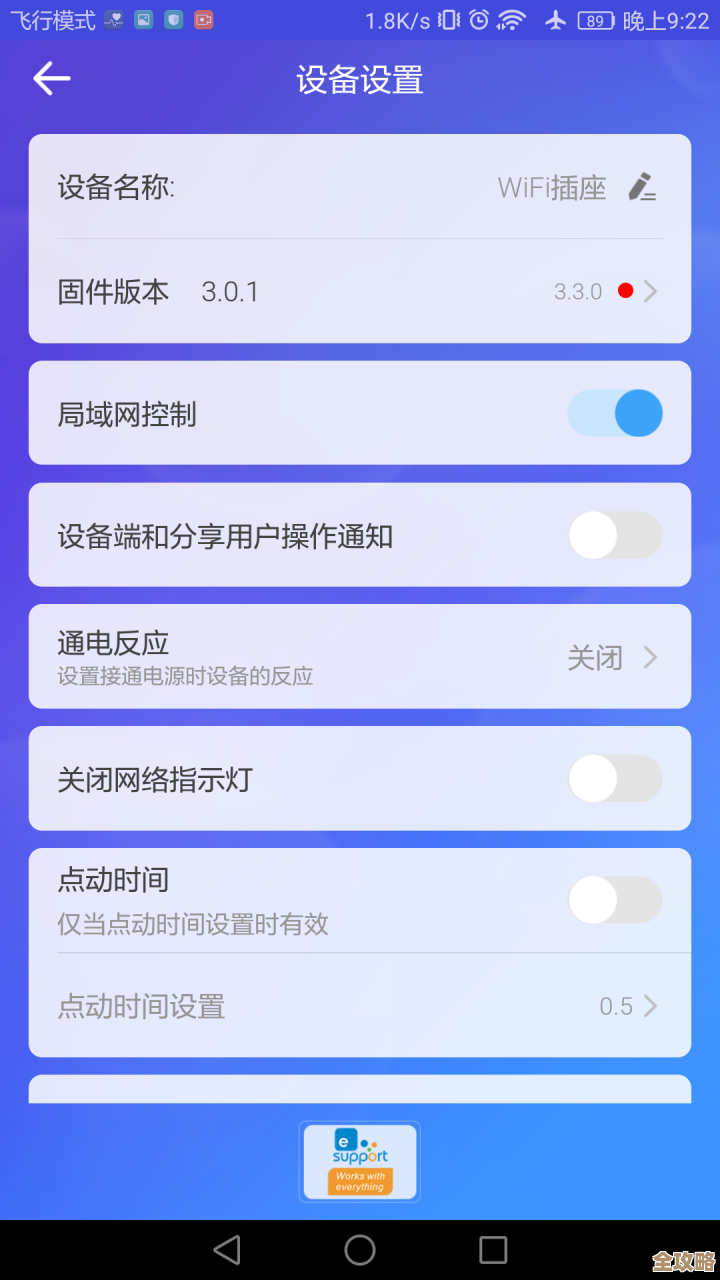Tap the back arrow to exit device settings
The width and height of the screenshot is (720, 1280).
pyautogui.click(x=51, y=78)
